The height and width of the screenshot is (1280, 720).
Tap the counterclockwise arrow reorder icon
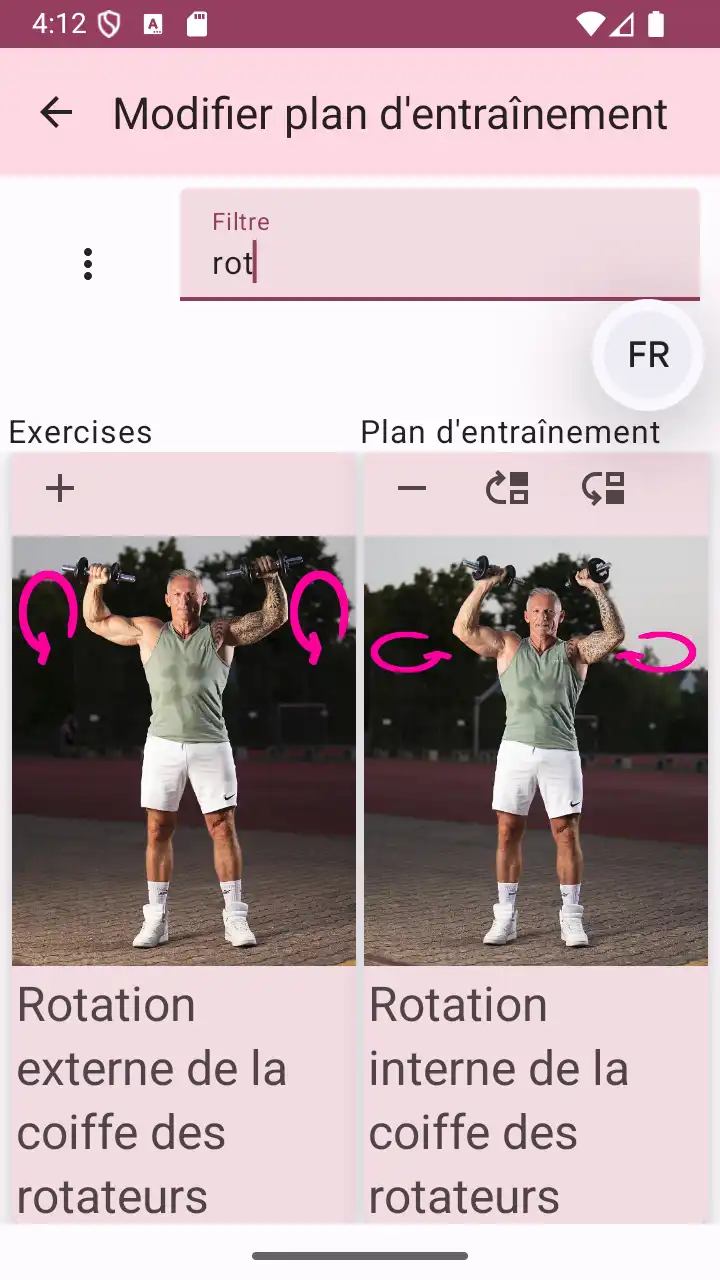pos(604,489)
